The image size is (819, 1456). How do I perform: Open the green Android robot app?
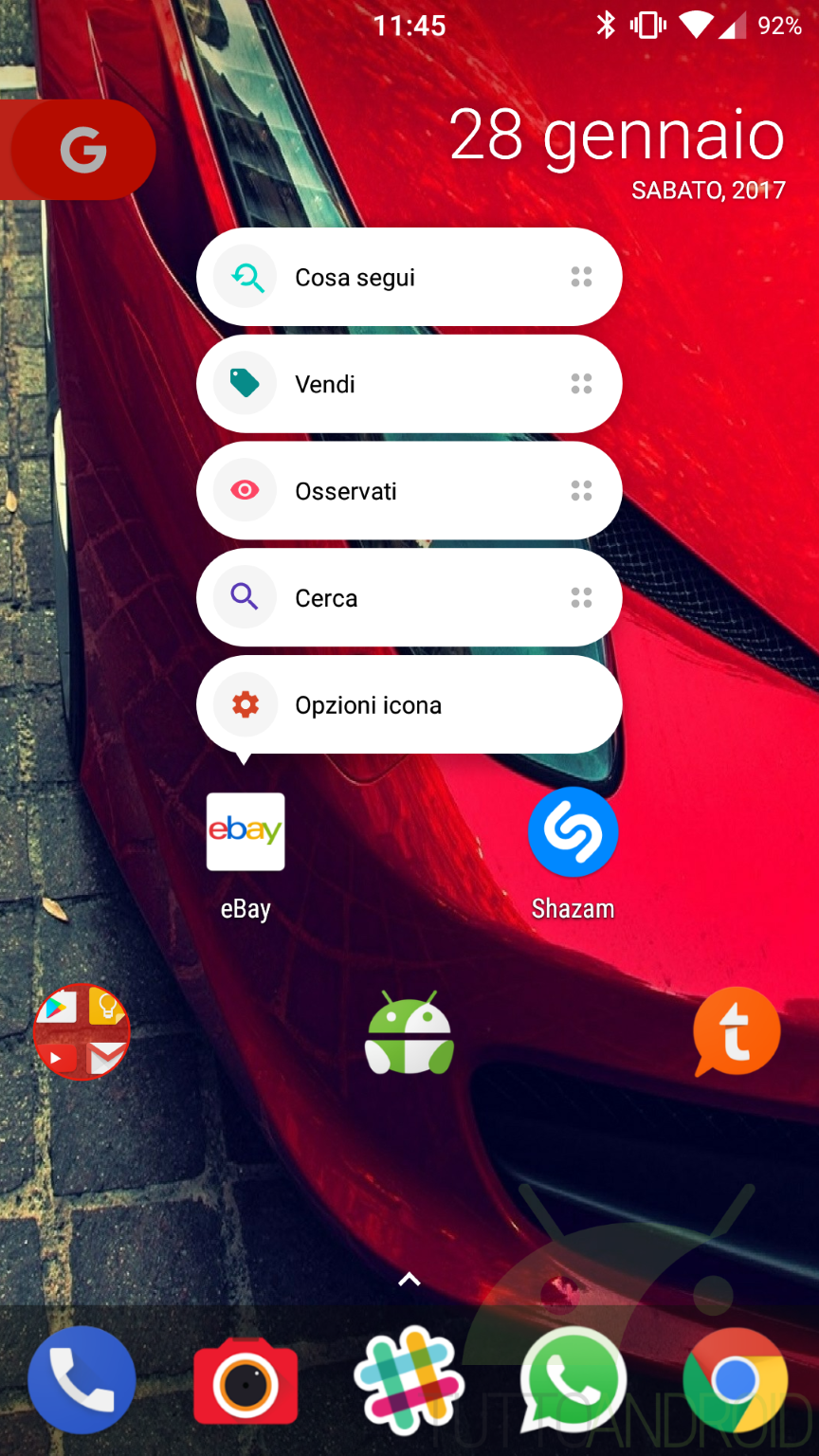point(409,1032)
